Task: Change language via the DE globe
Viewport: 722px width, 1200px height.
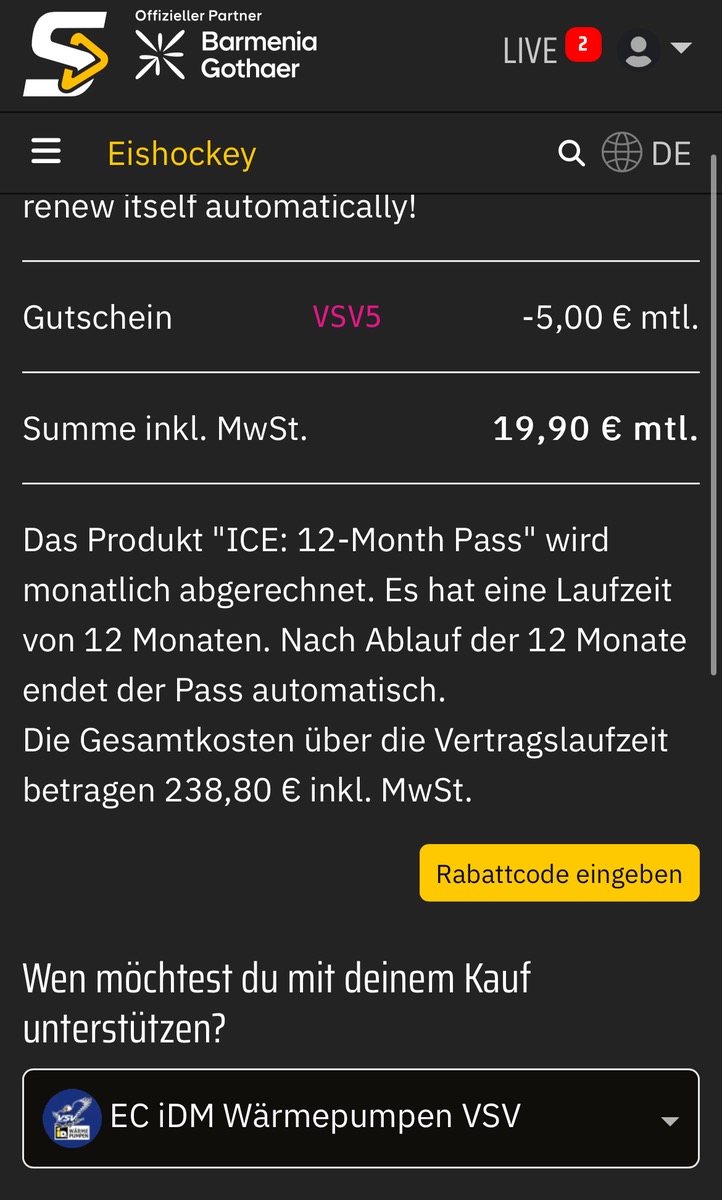Action: [x=647, y=153]
